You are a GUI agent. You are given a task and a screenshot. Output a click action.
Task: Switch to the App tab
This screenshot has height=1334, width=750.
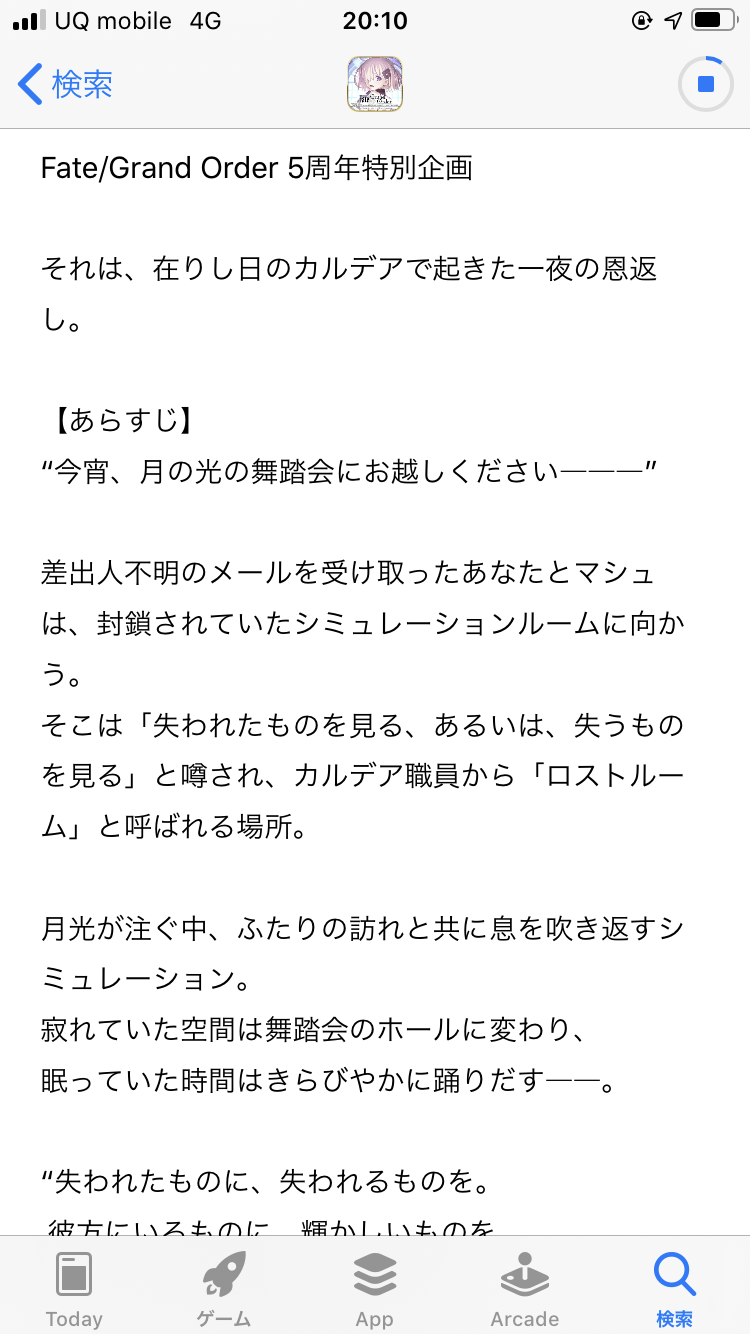tap(375, 1289)
